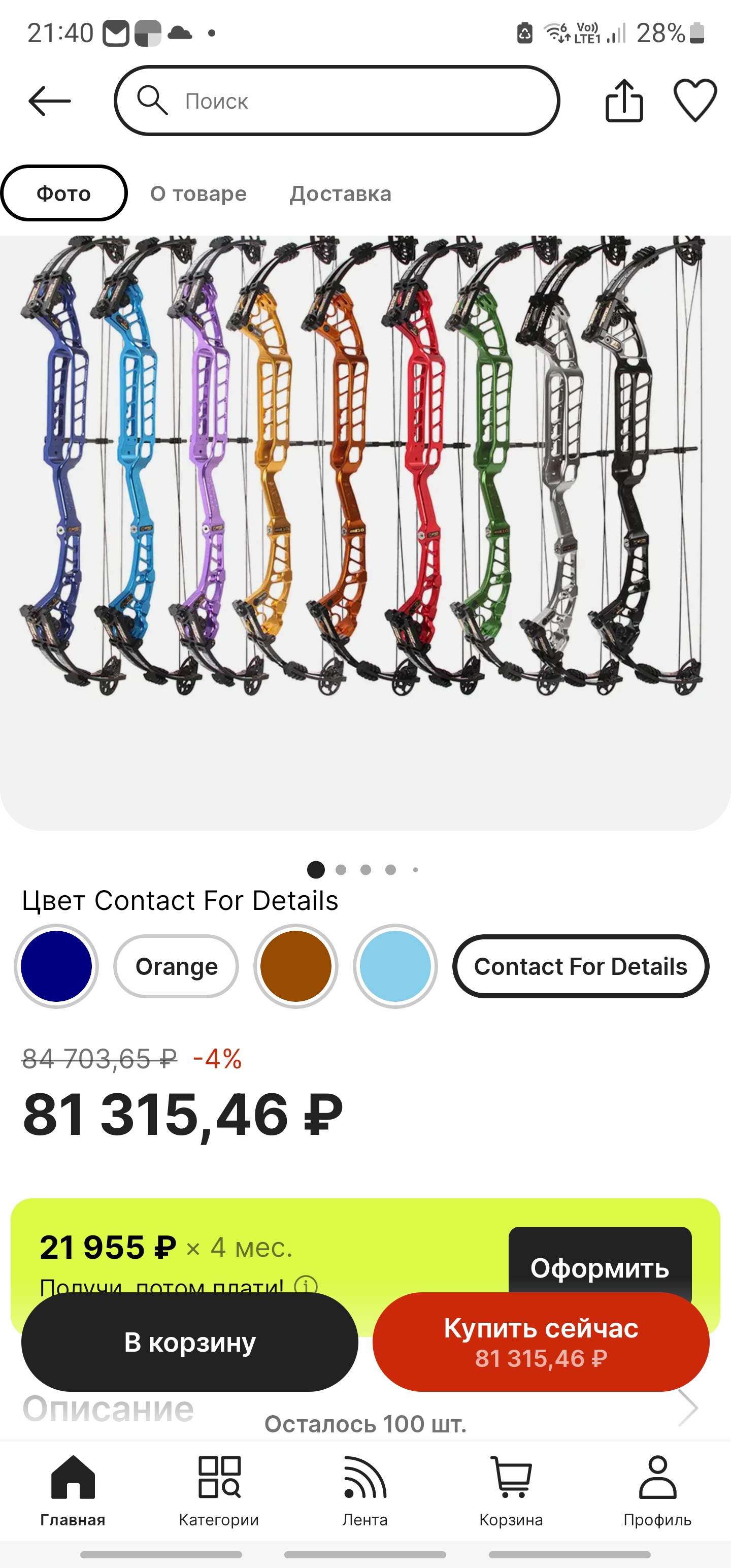Open the Поиск search field
The image size is (731, 1568).
click(337, 101)
